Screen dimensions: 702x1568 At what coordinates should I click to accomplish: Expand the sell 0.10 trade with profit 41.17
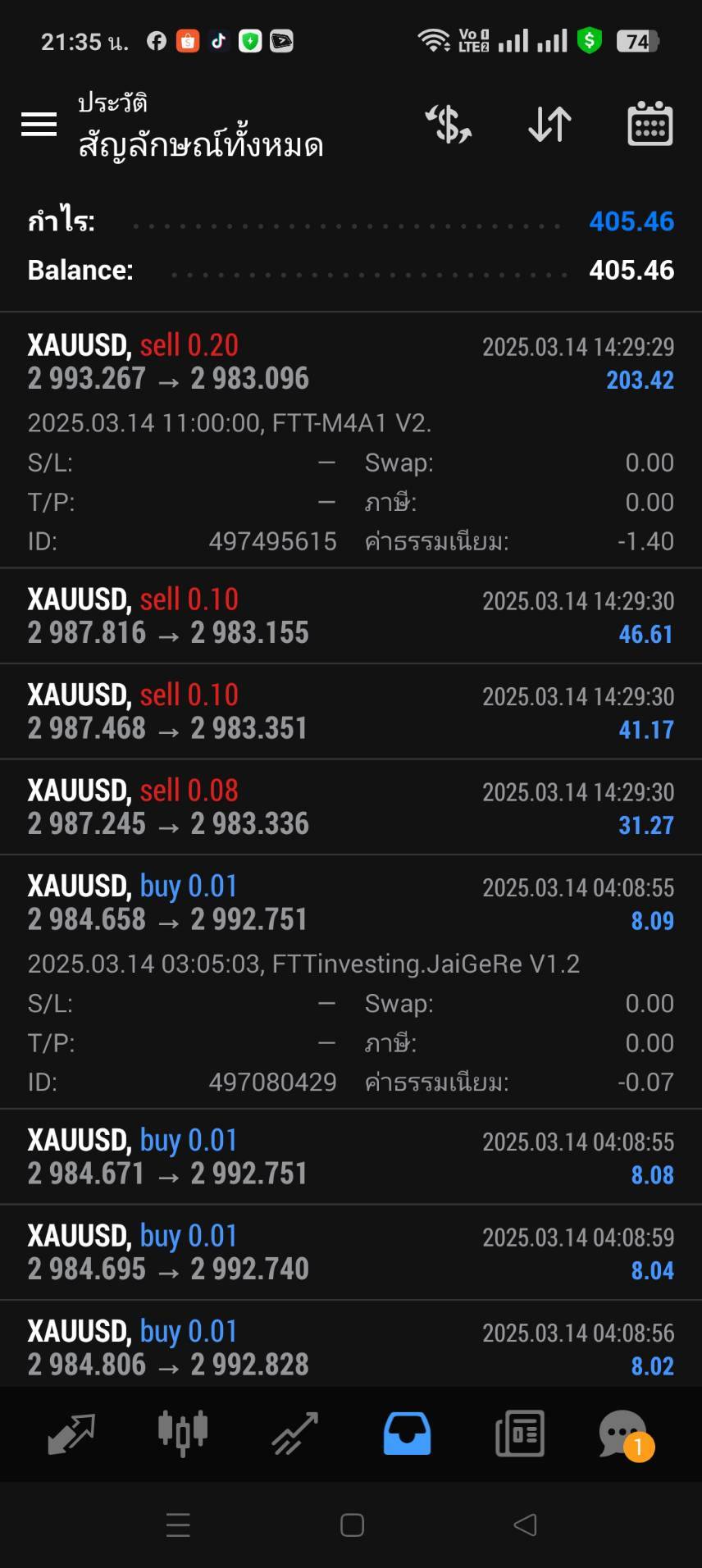(x=351, y=711)
